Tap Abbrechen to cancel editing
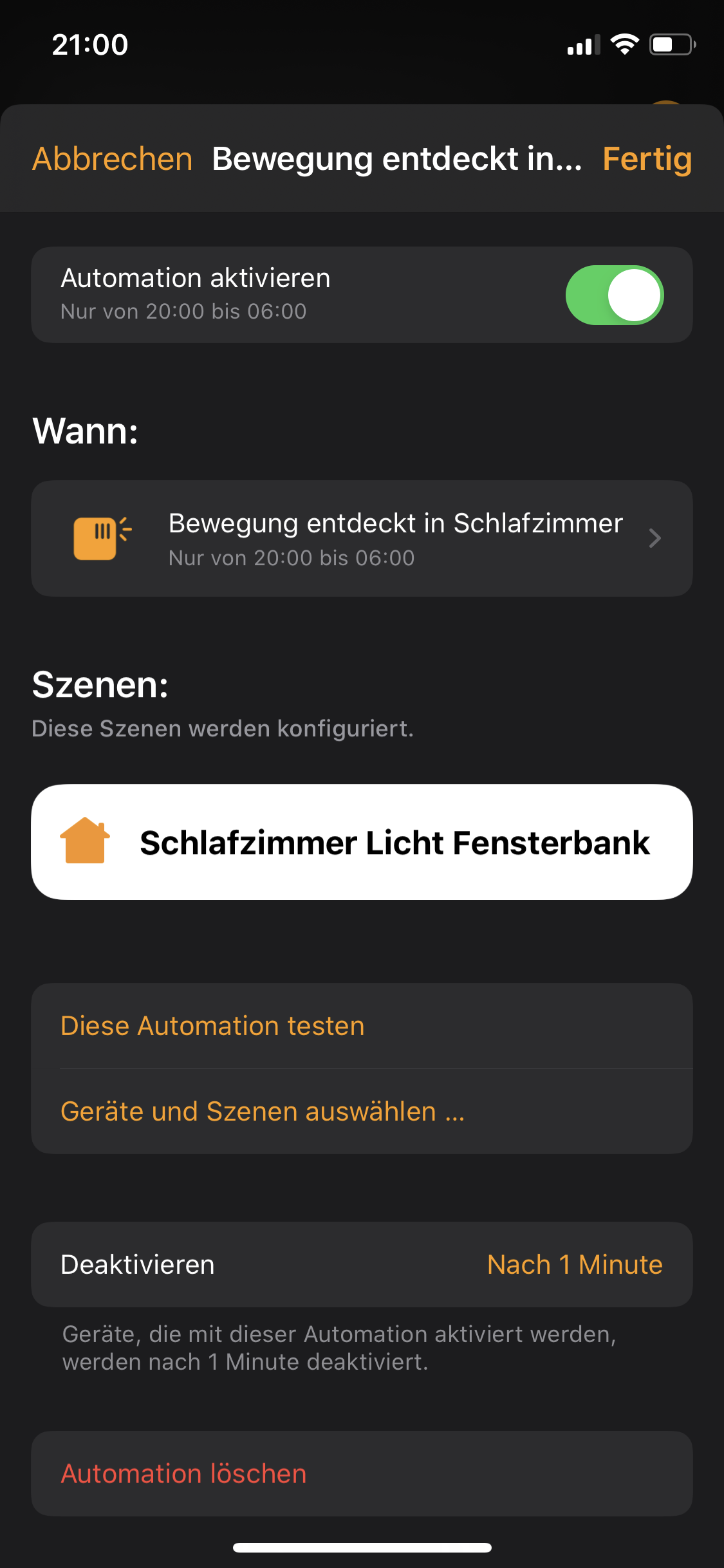The height and width of the screenshot is (1568, 724). click(113, 159)
